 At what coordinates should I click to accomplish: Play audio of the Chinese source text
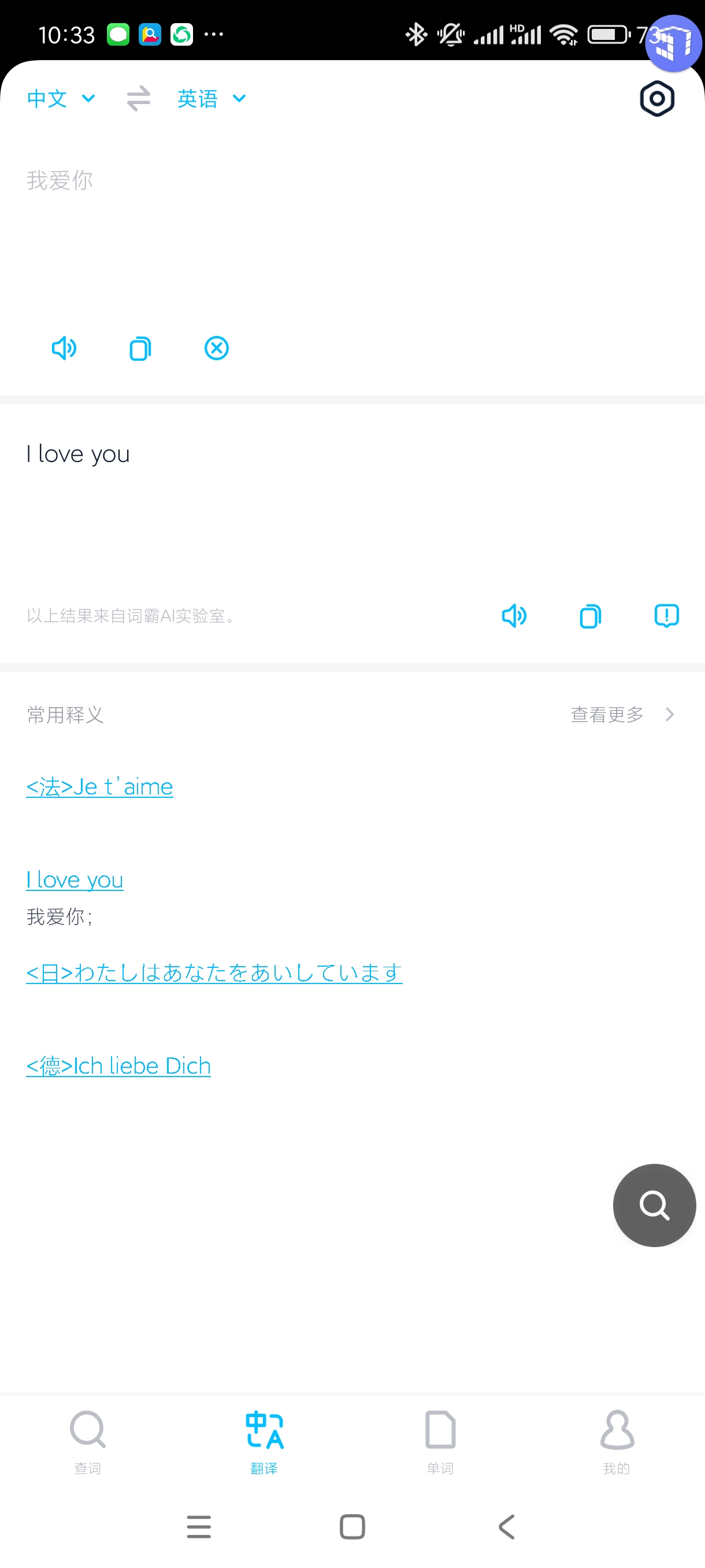point(64,348)
